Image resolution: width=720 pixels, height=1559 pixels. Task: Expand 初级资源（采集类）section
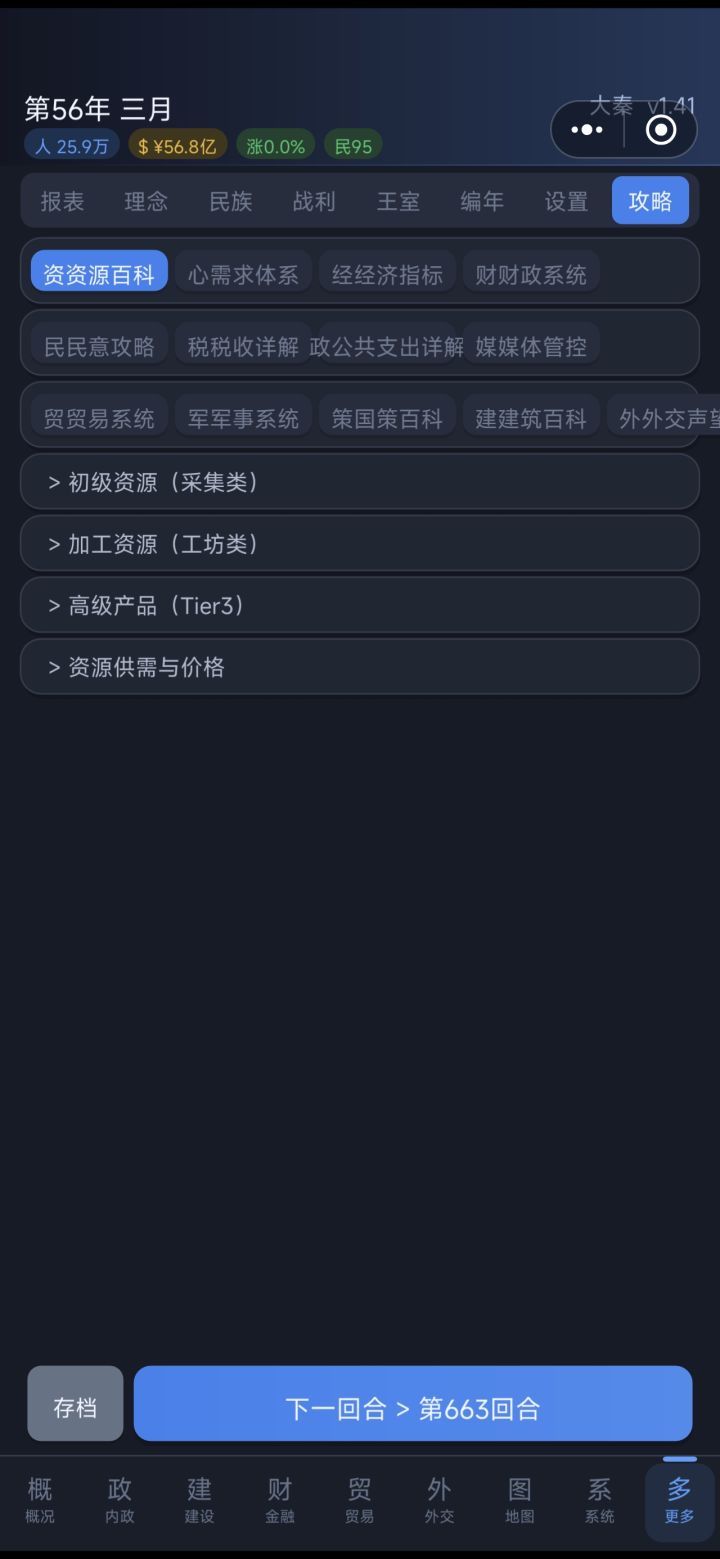coord(360,481)
